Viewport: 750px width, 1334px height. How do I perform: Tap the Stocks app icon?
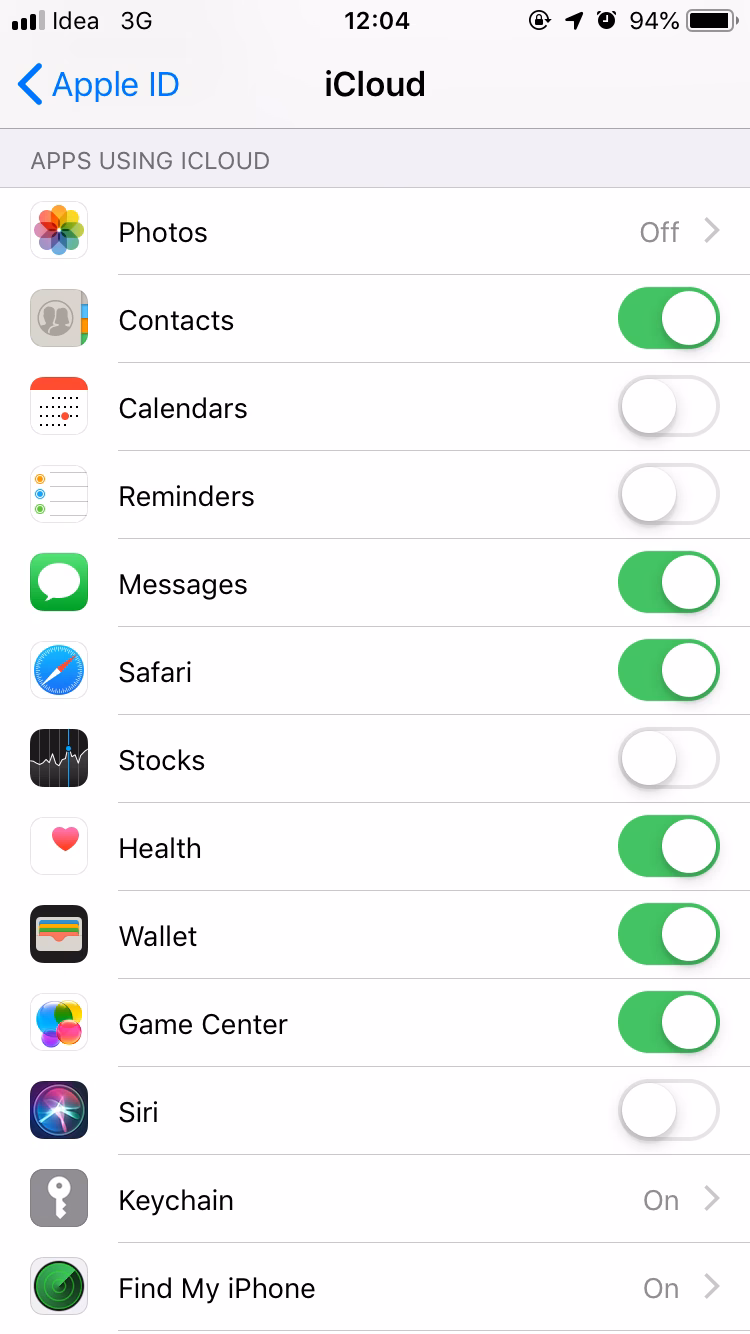58,758
